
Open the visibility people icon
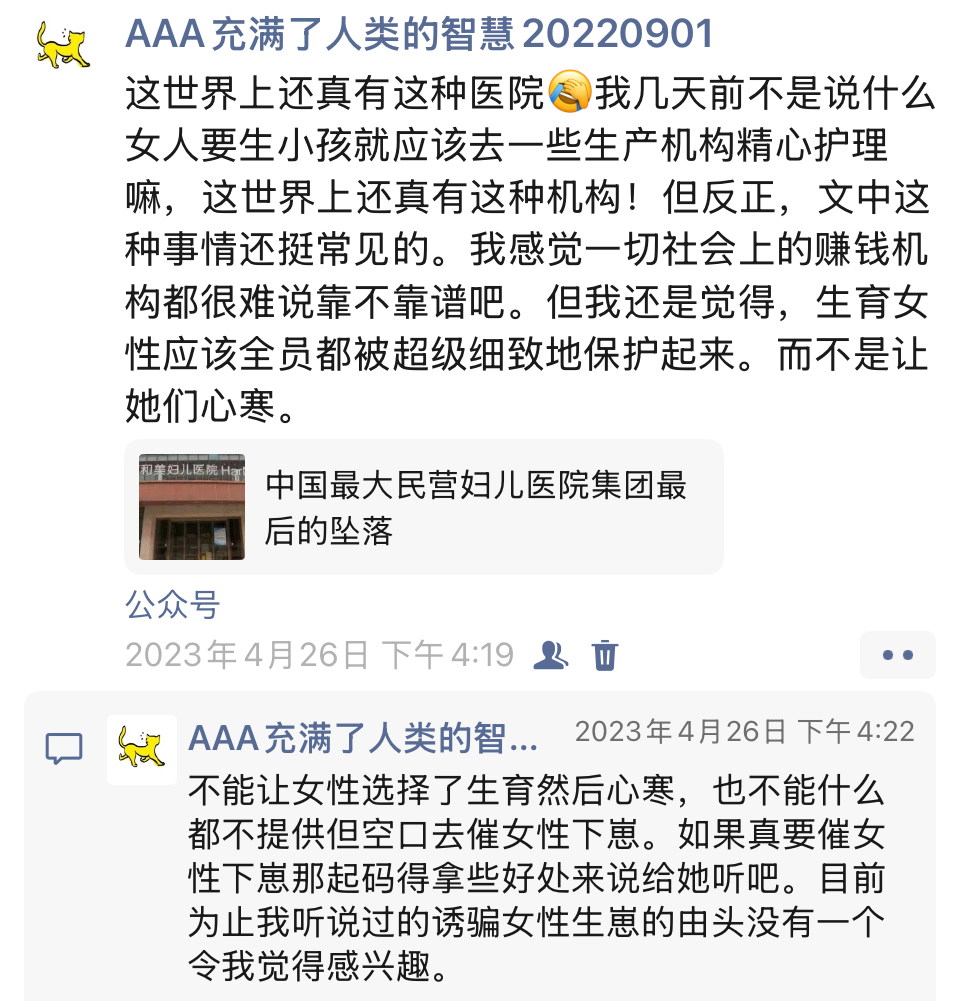[551, 656]
